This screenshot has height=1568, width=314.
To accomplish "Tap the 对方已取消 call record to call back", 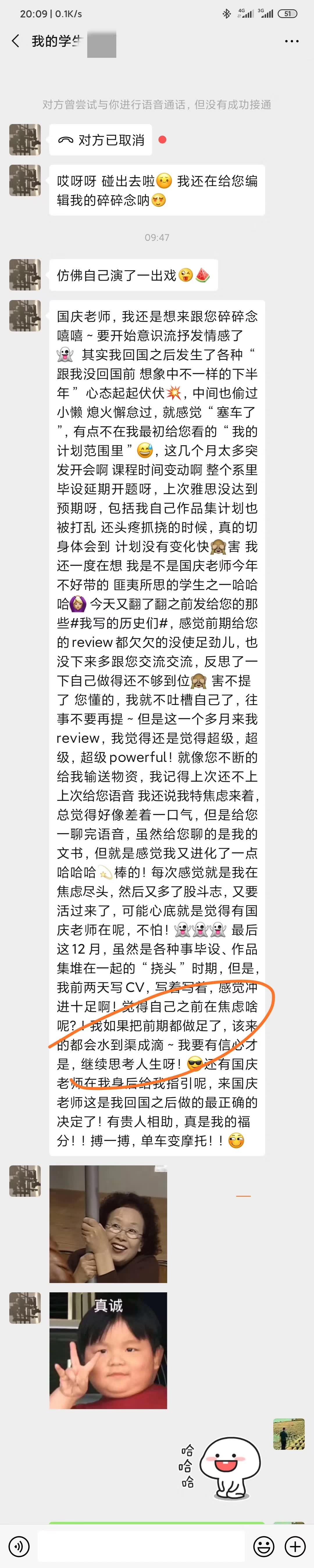I will [101, 140].
